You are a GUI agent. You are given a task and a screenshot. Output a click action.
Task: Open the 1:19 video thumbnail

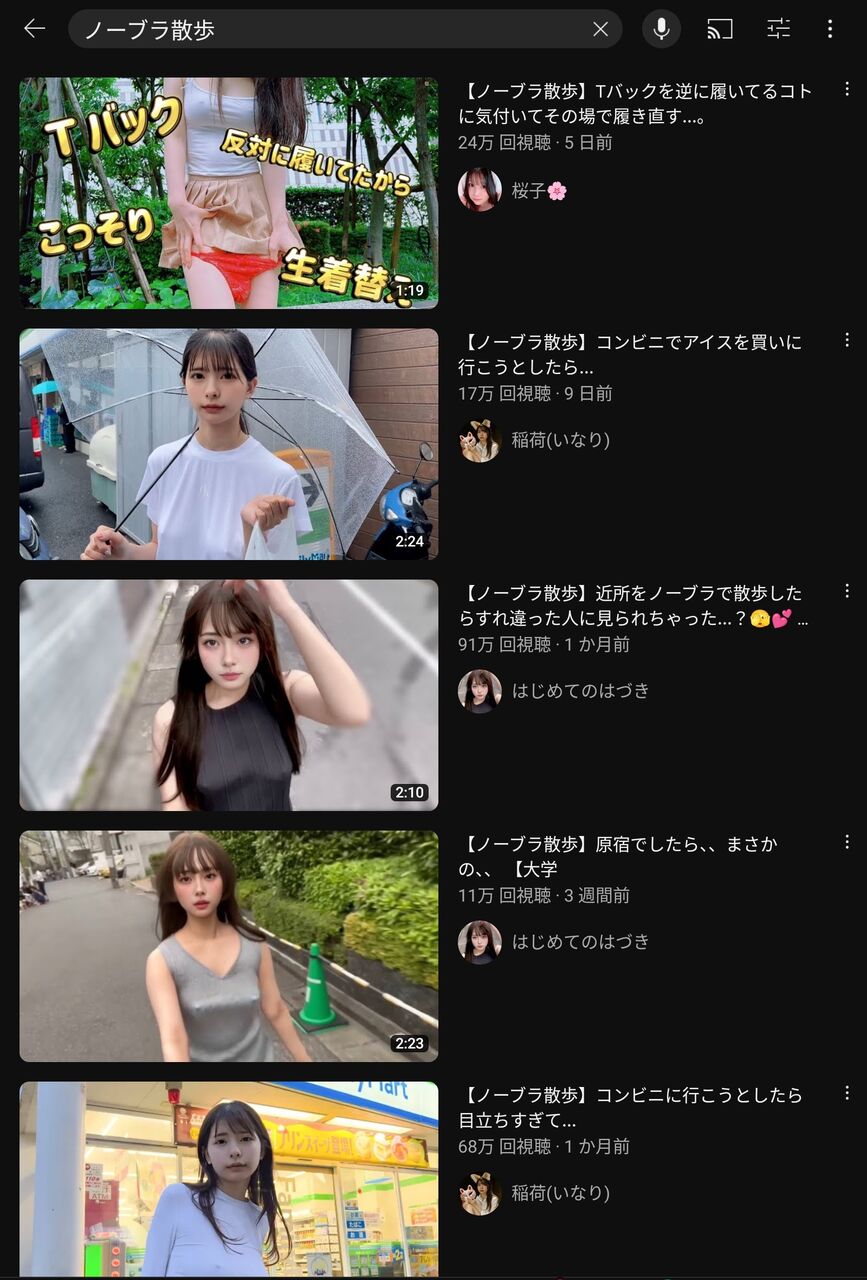coord(228,193)
